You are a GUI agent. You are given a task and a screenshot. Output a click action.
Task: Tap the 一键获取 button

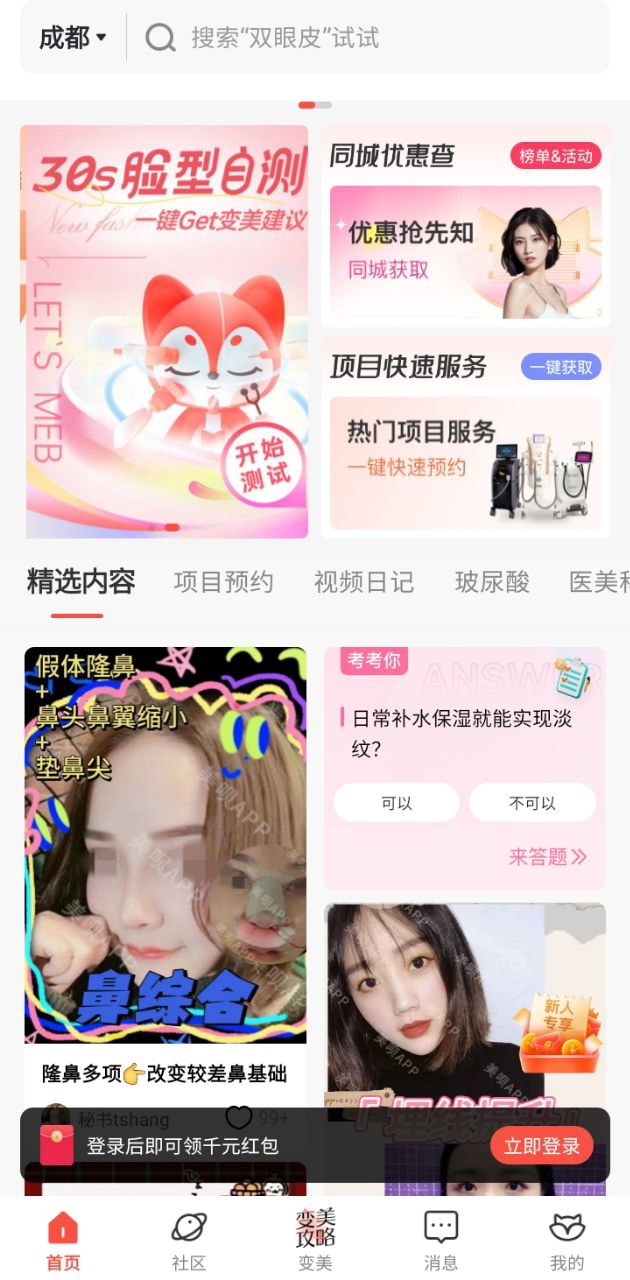[x=561, y=367]
